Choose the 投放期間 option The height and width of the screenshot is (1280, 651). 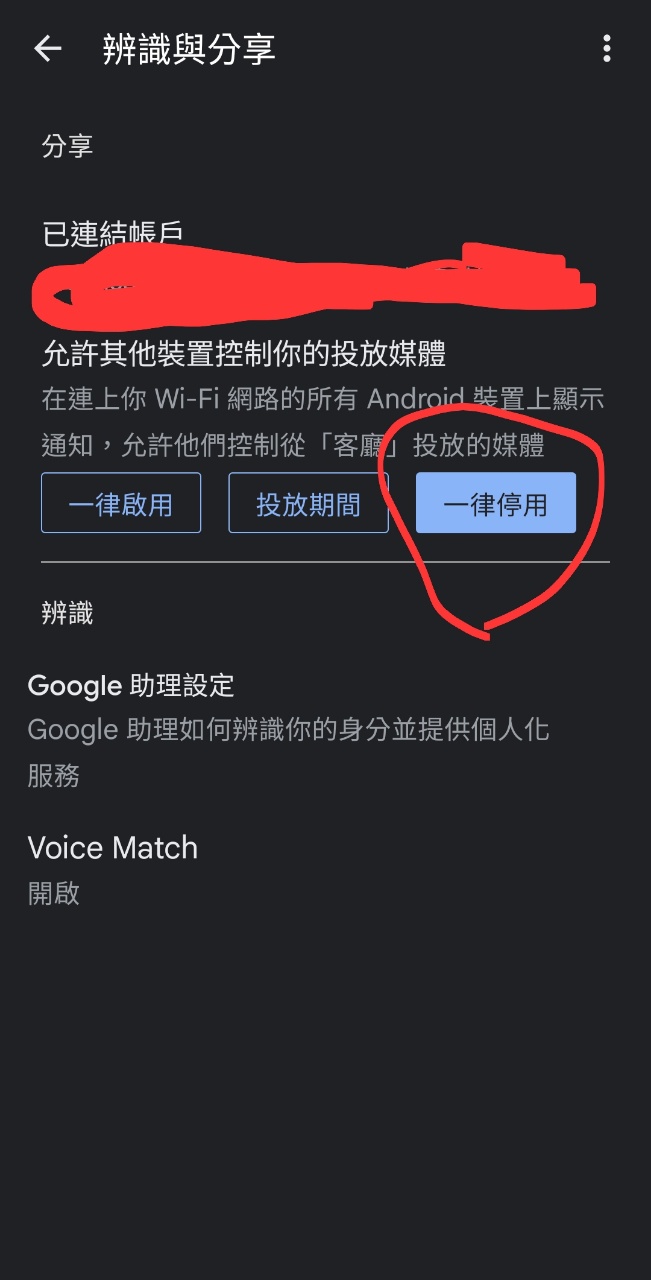click(x=308, y=503)
